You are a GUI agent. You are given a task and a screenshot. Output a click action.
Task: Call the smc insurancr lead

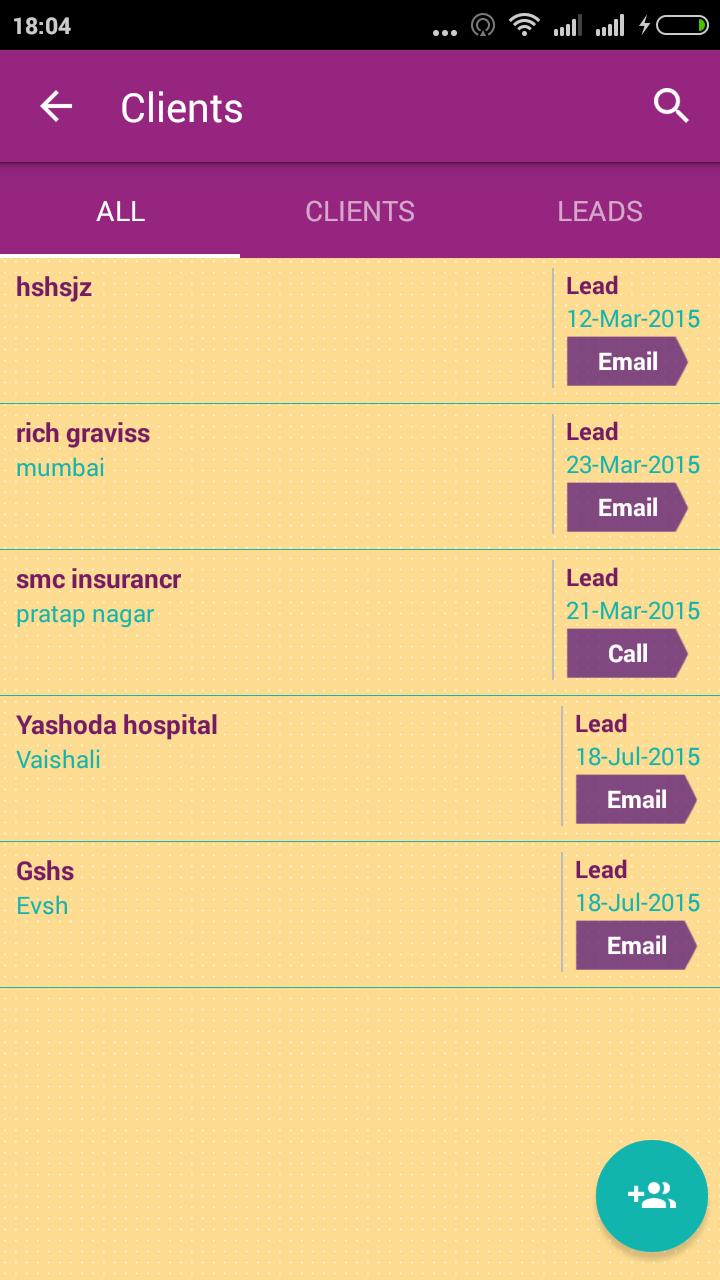tap(627, 653)
